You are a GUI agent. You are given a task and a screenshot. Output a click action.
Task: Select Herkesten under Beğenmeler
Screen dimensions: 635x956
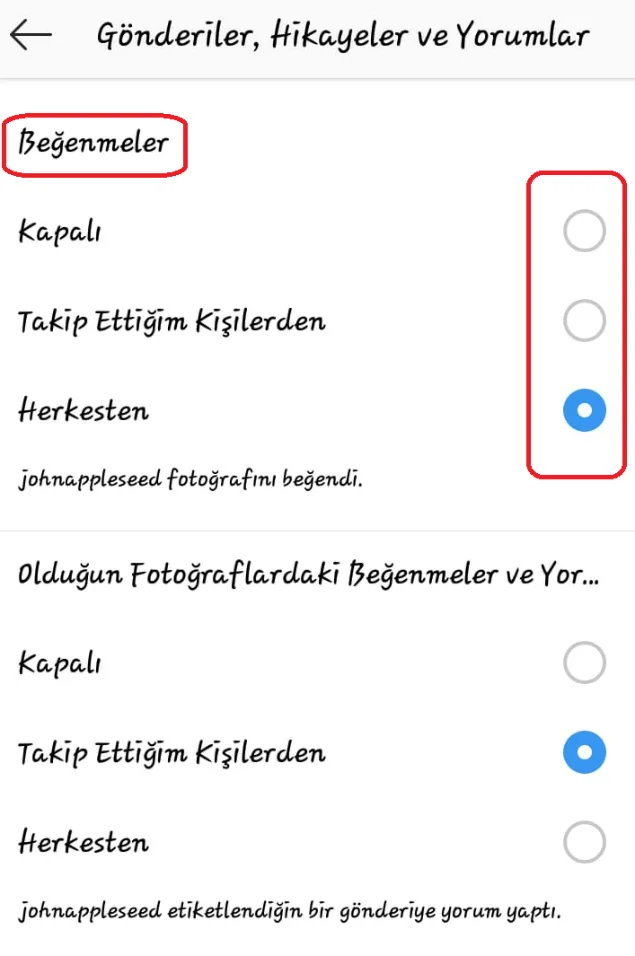pyautogui.click(x=584, y=411)
